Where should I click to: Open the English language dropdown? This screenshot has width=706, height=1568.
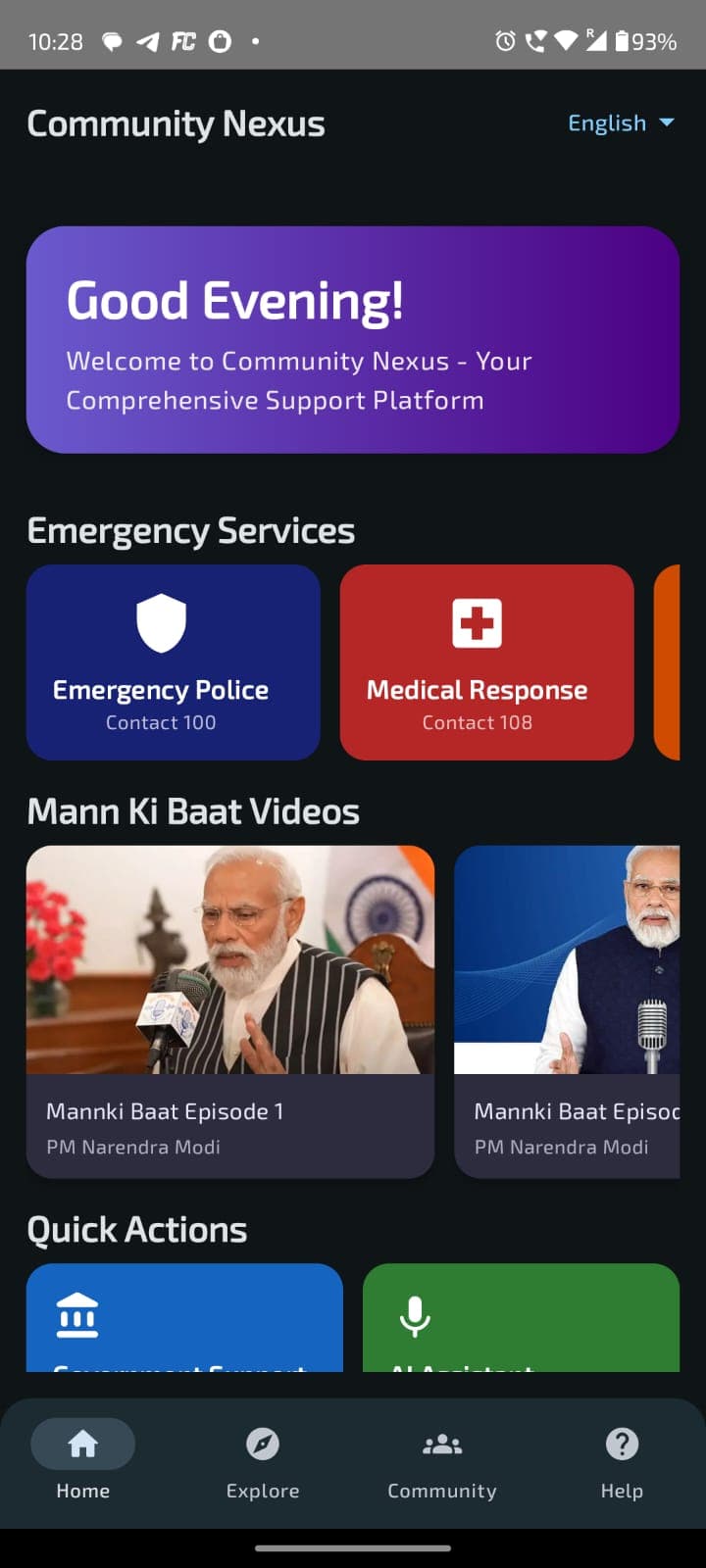tap(620, 123)
